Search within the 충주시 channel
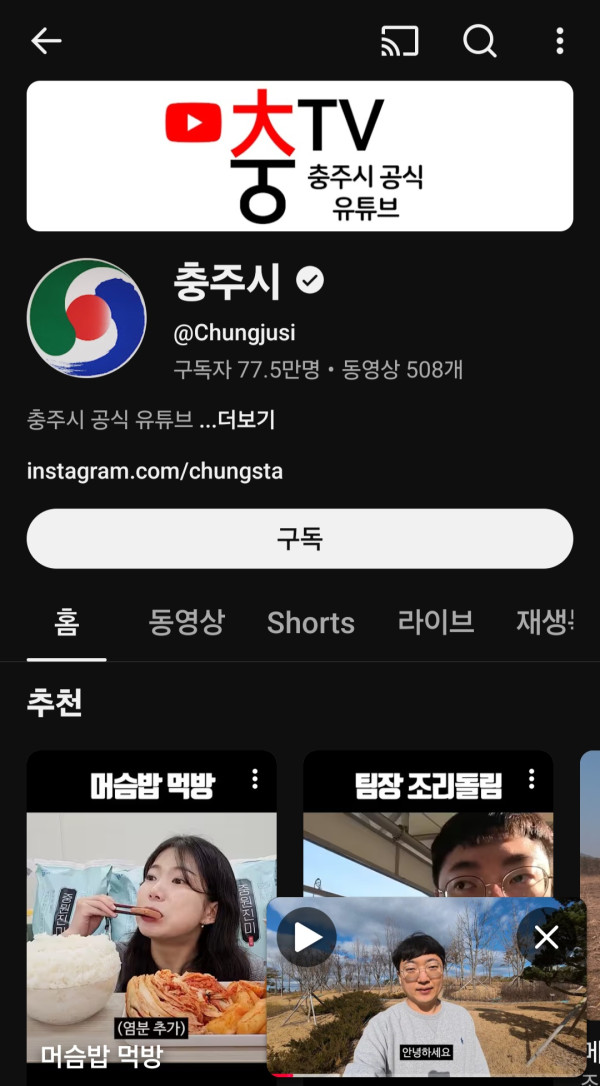Image resolution: width=600 pixels, height=1086 pixels. pos(480,41)
